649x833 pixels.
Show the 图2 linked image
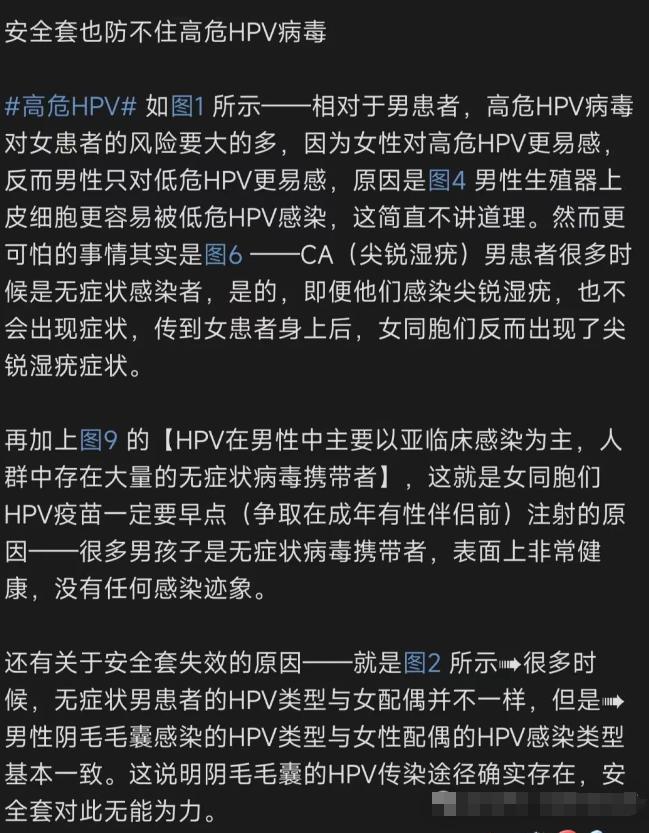point(421,662)
